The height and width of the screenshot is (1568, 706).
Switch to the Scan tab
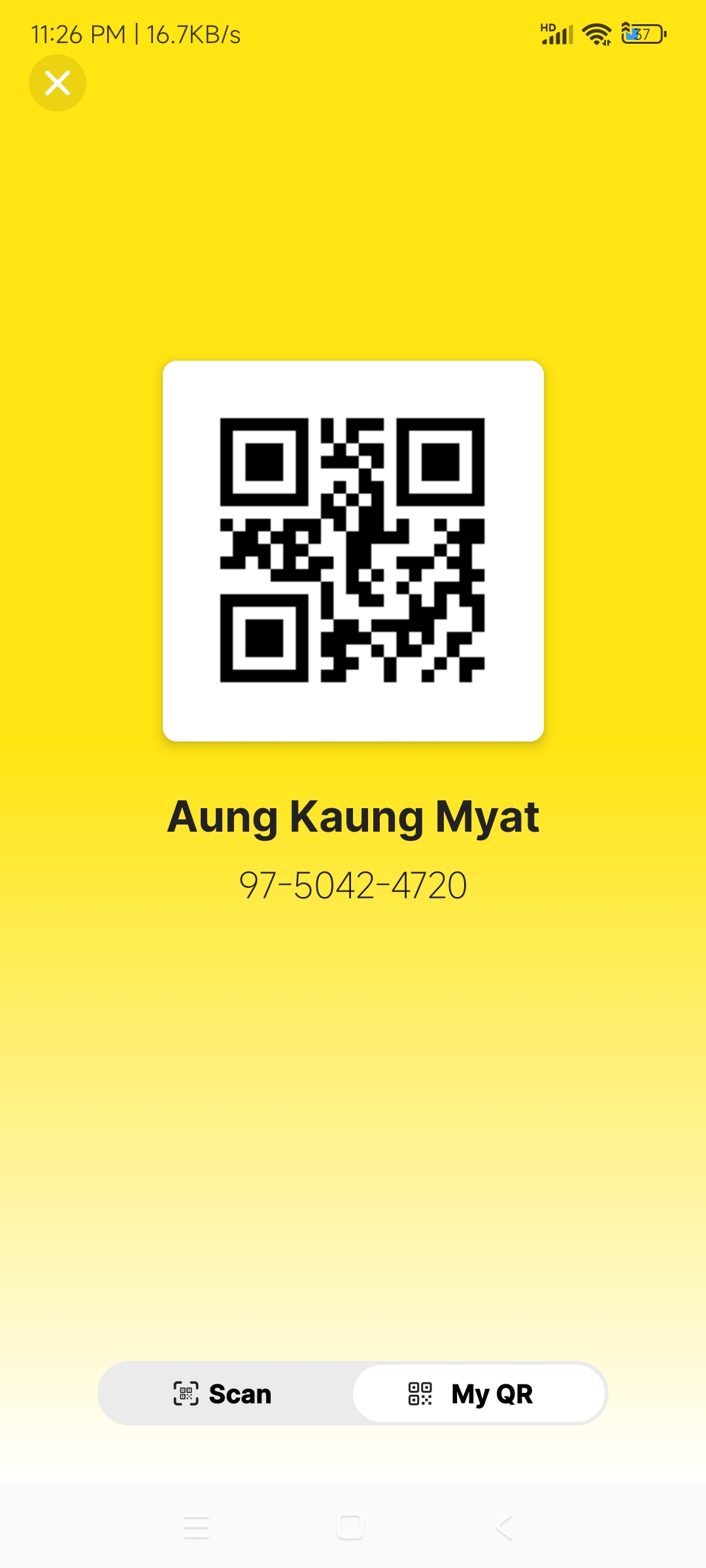[x=224, y=1394]
